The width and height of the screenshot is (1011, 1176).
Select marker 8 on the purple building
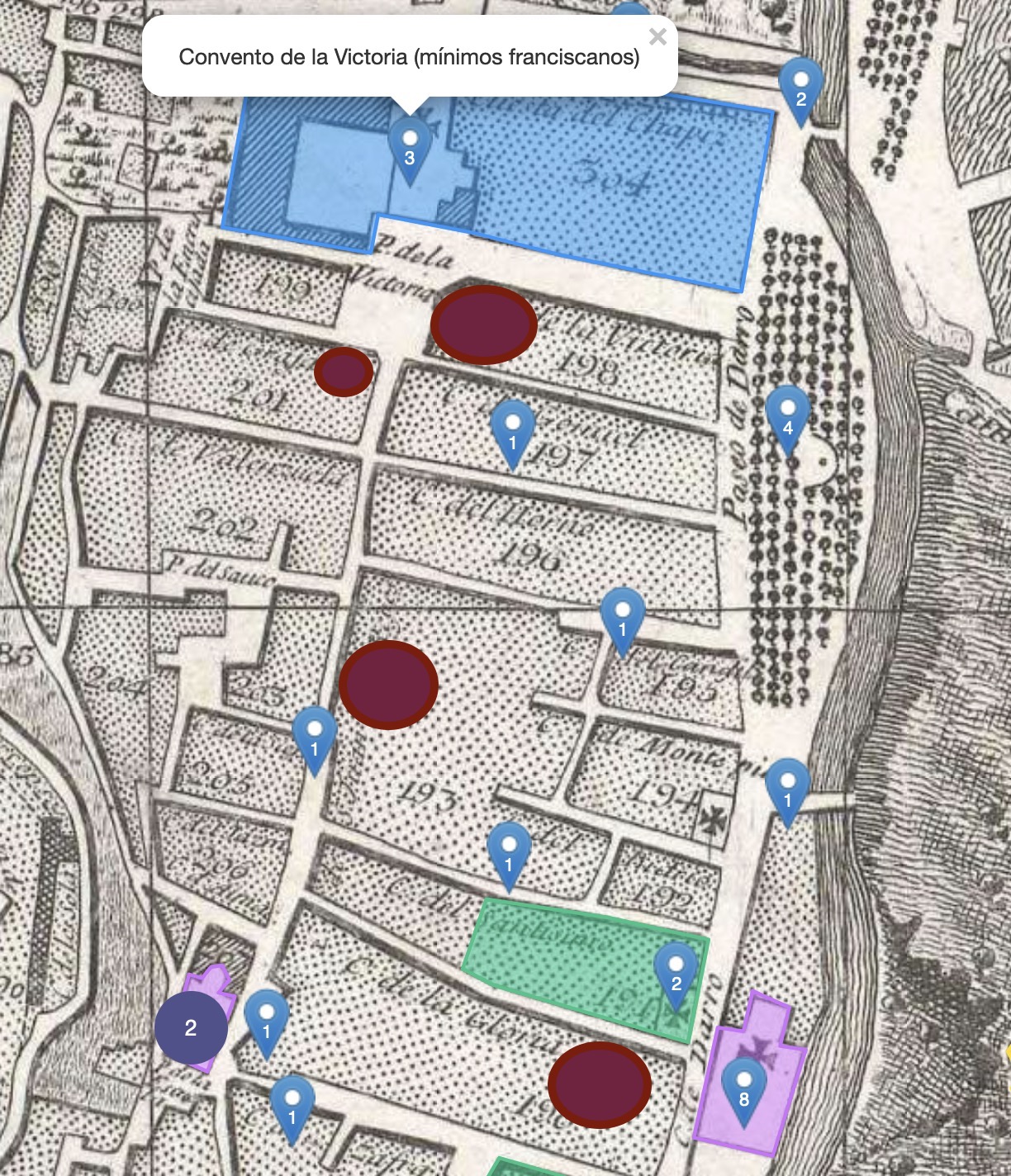(743, 1089)
